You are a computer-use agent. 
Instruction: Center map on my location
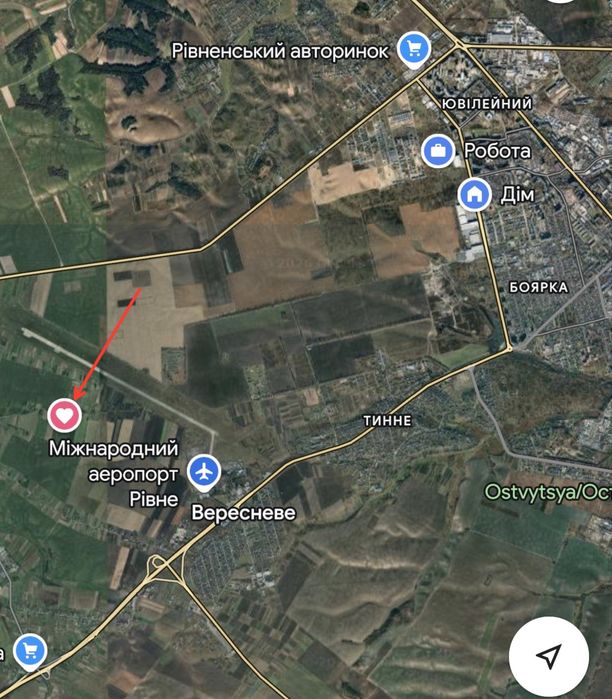click(549, 656)
